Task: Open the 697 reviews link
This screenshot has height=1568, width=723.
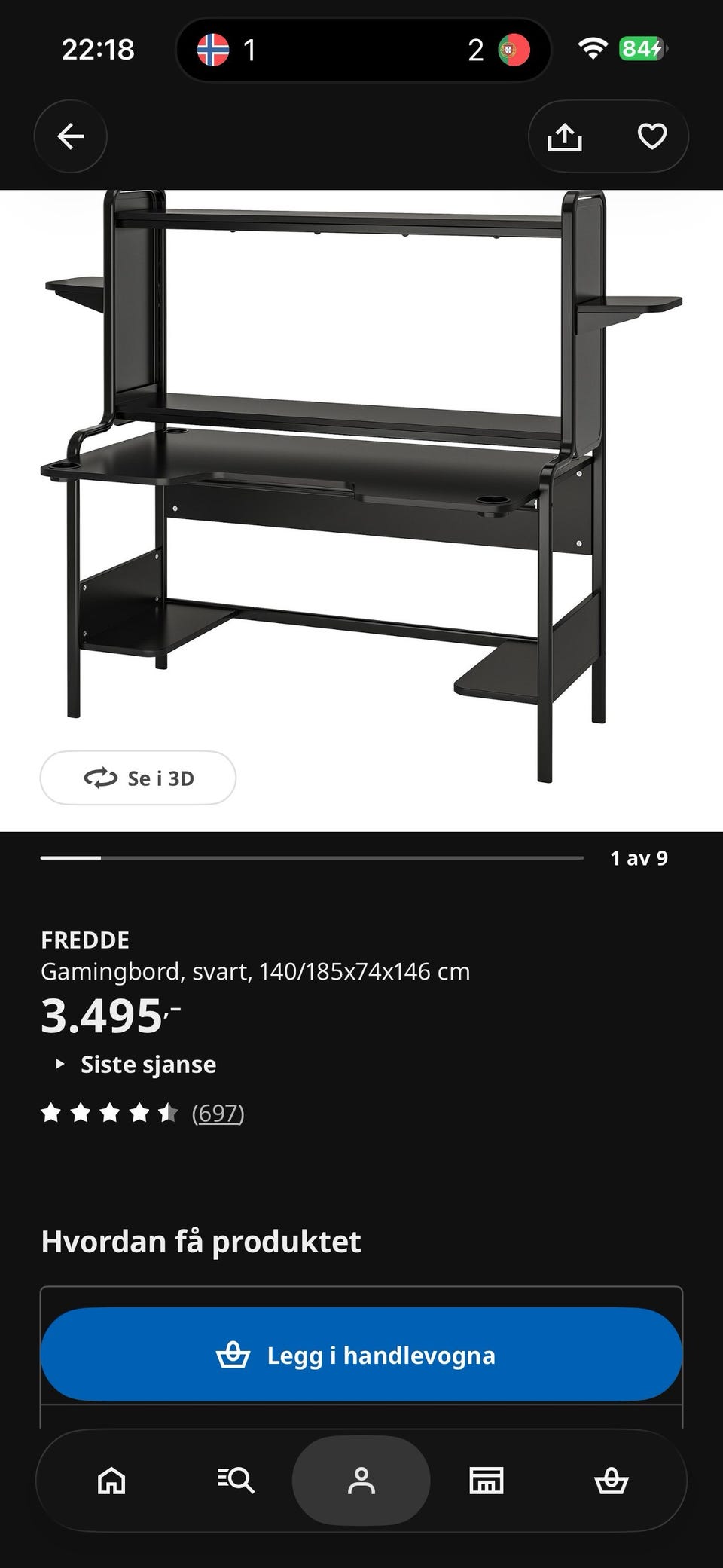Action: point(218,1112)
